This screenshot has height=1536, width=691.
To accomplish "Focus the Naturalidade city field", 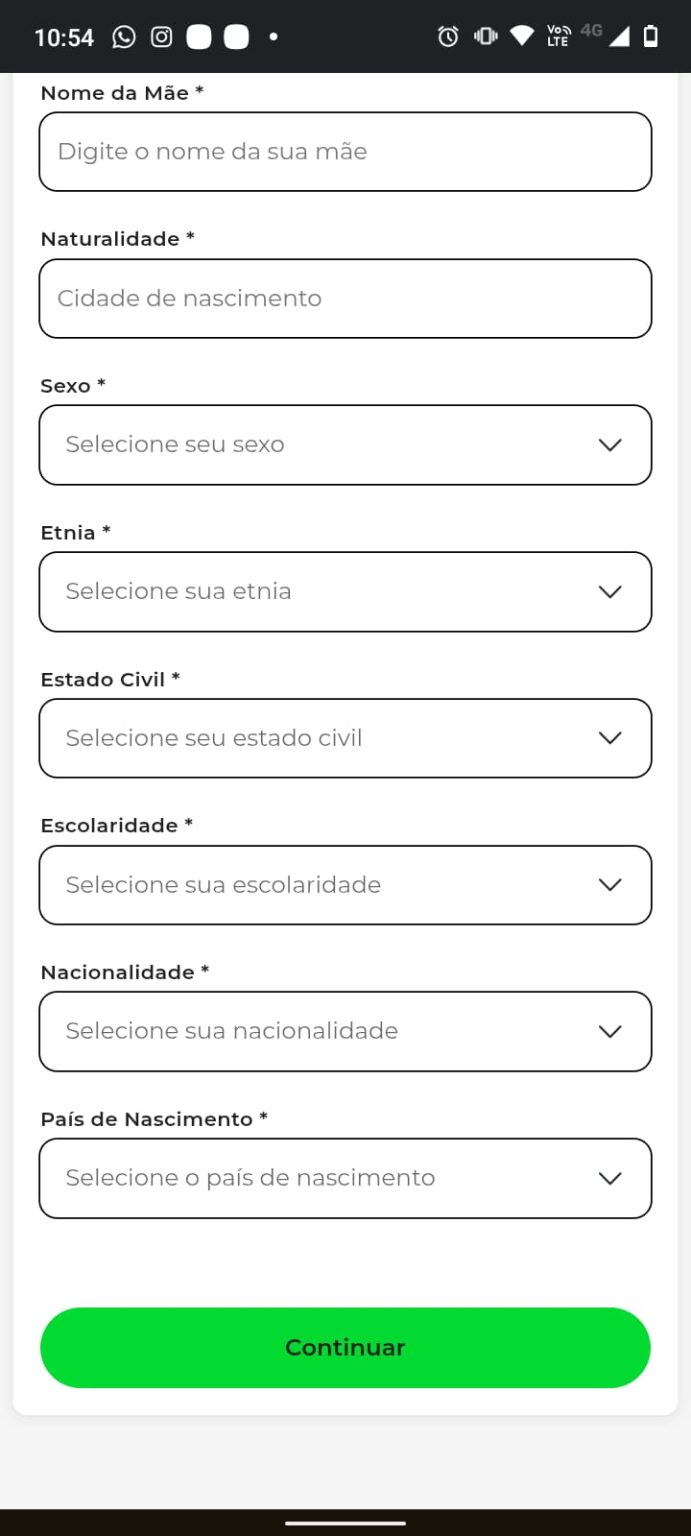I will point(345,298).
